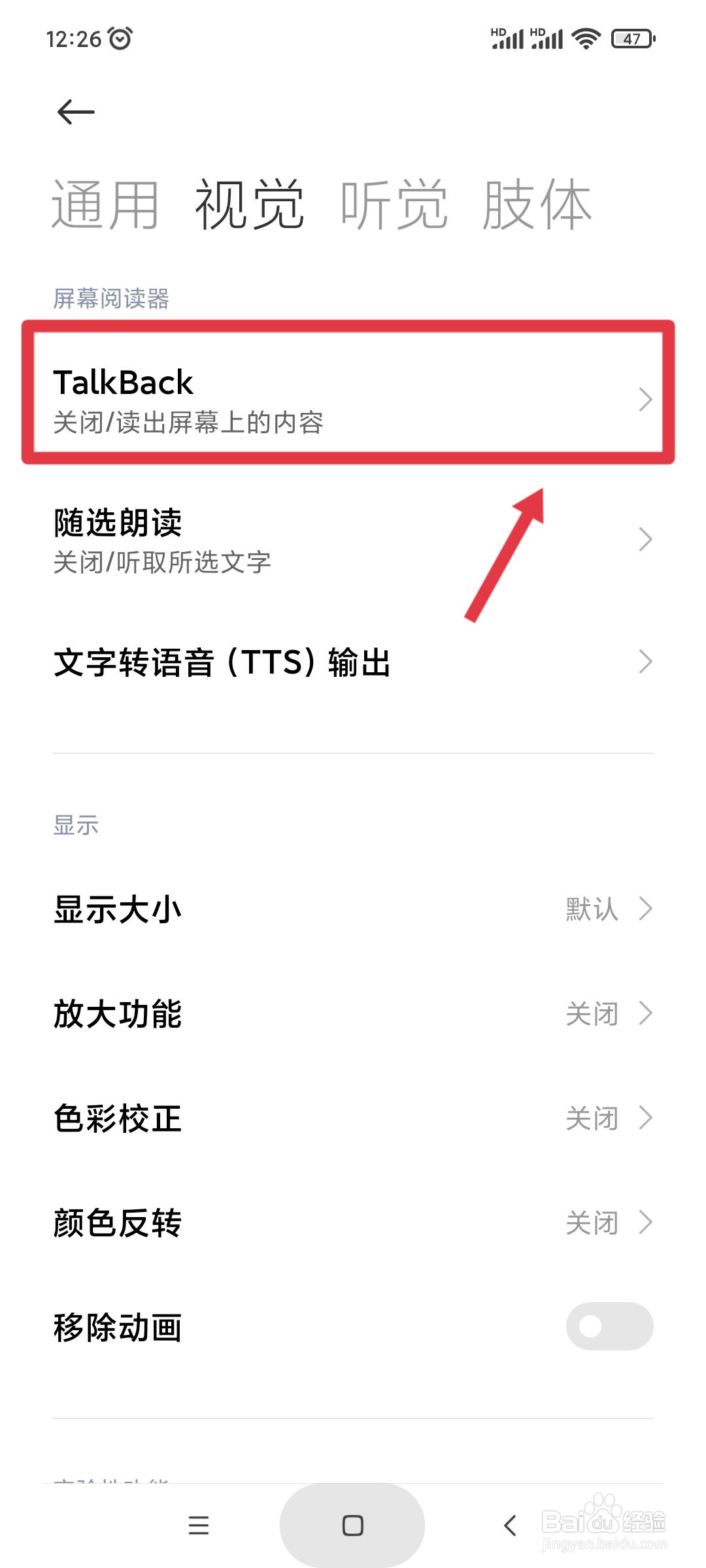Tap the home button at screen bottom

coord(352,1526)
